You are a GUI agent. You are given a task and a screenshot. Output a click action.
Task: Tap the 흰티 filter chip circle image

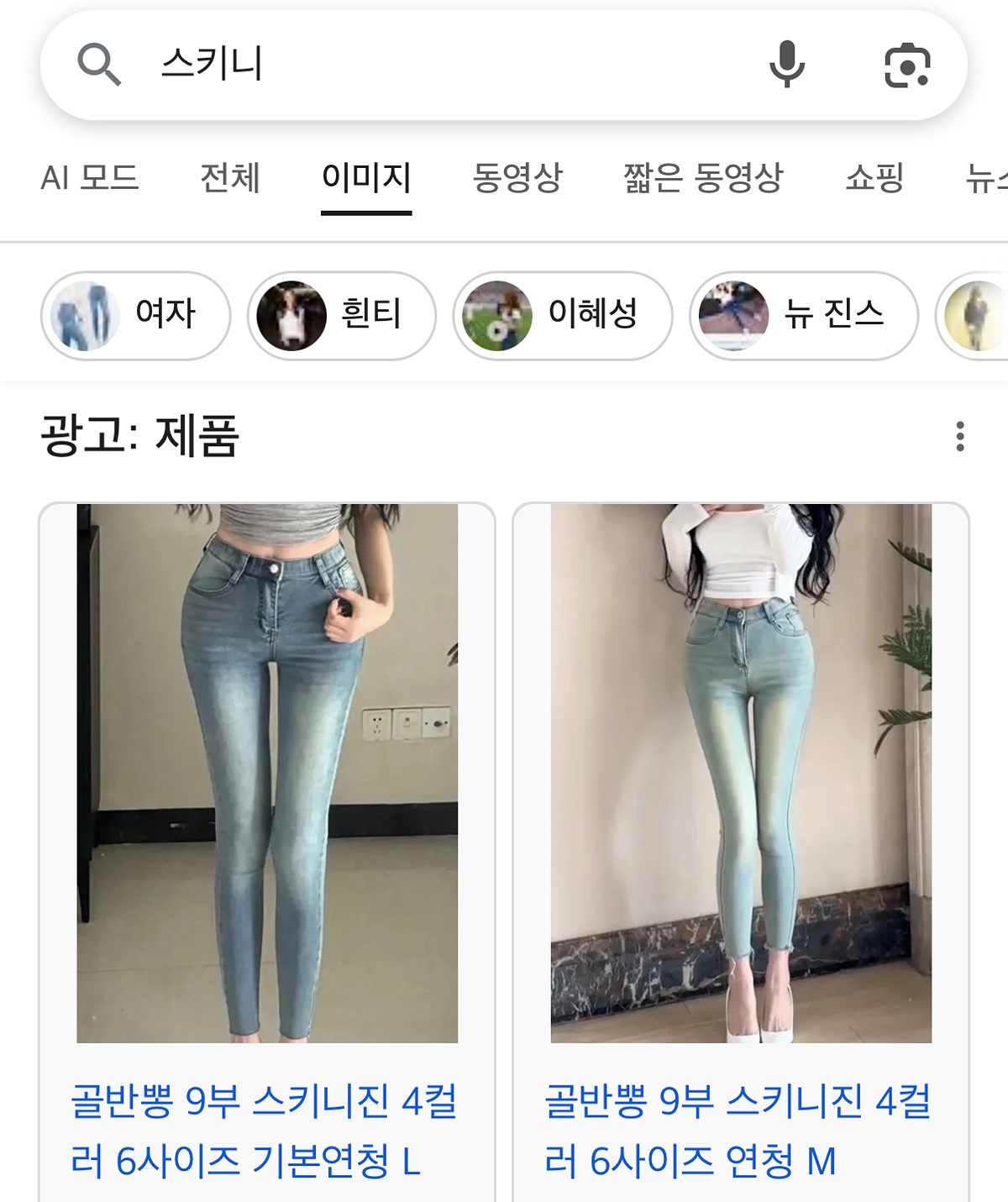pos(291,315)
